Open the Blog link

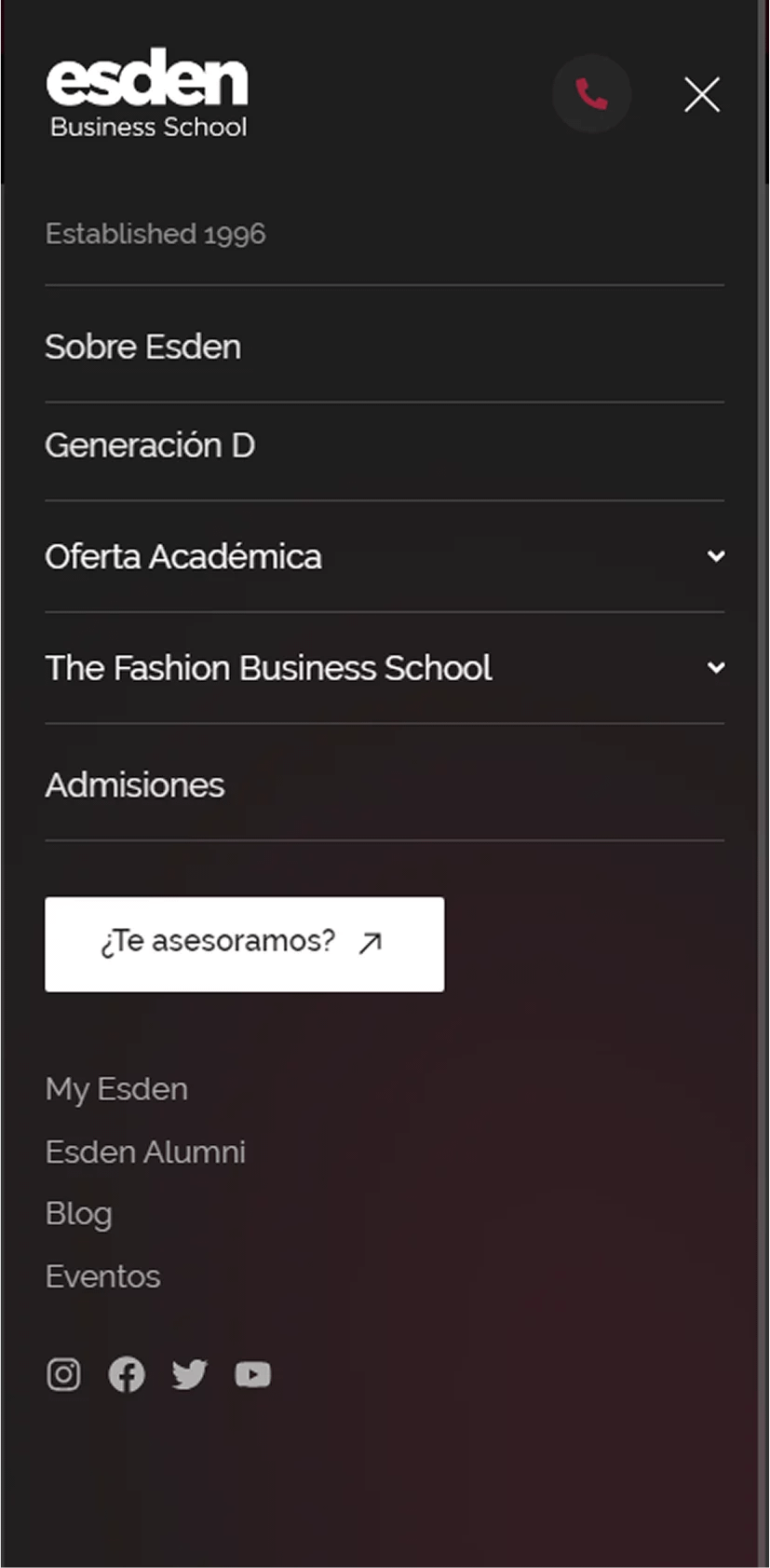[x=78, y=1213]
